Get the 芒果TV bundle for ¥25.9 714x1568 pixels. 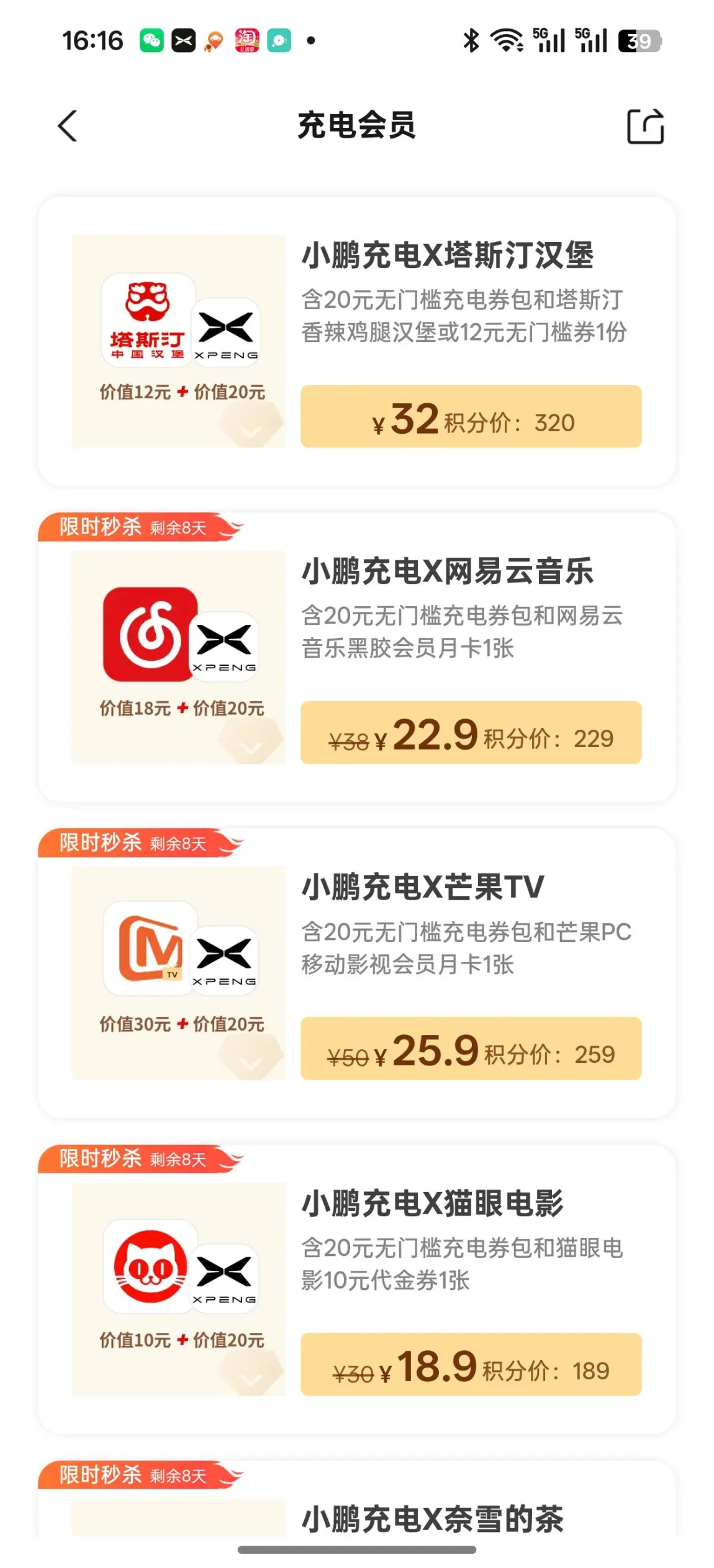(471, 1049)
